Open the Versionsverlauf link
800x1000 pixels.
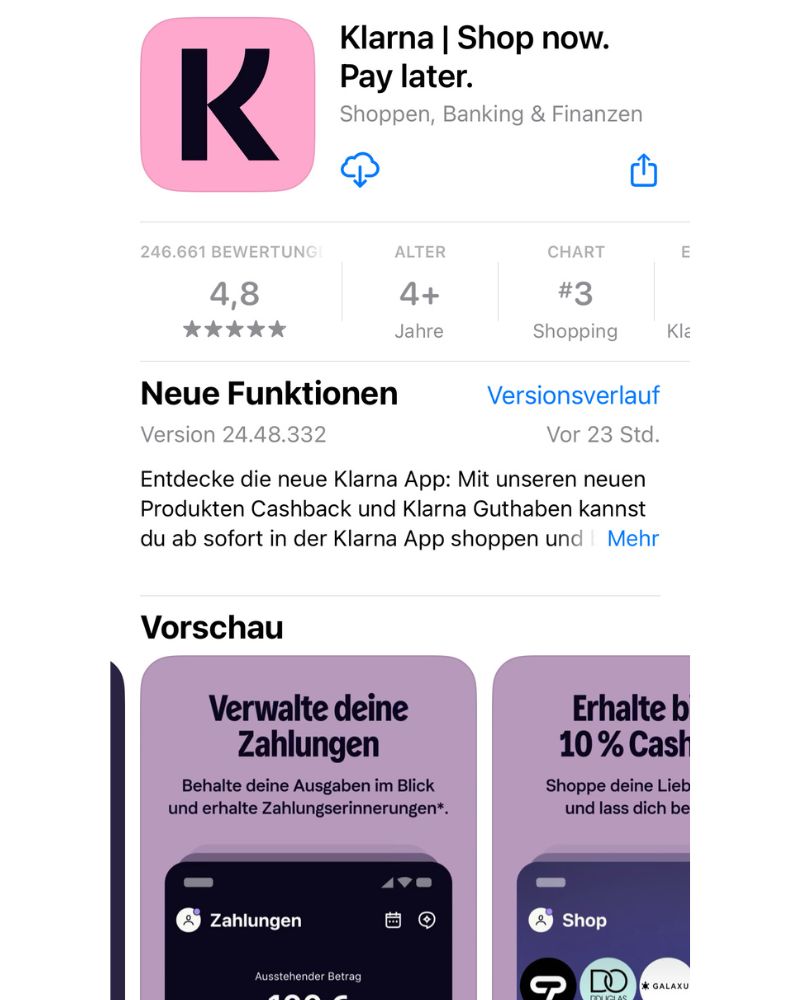tap(573, 395)
